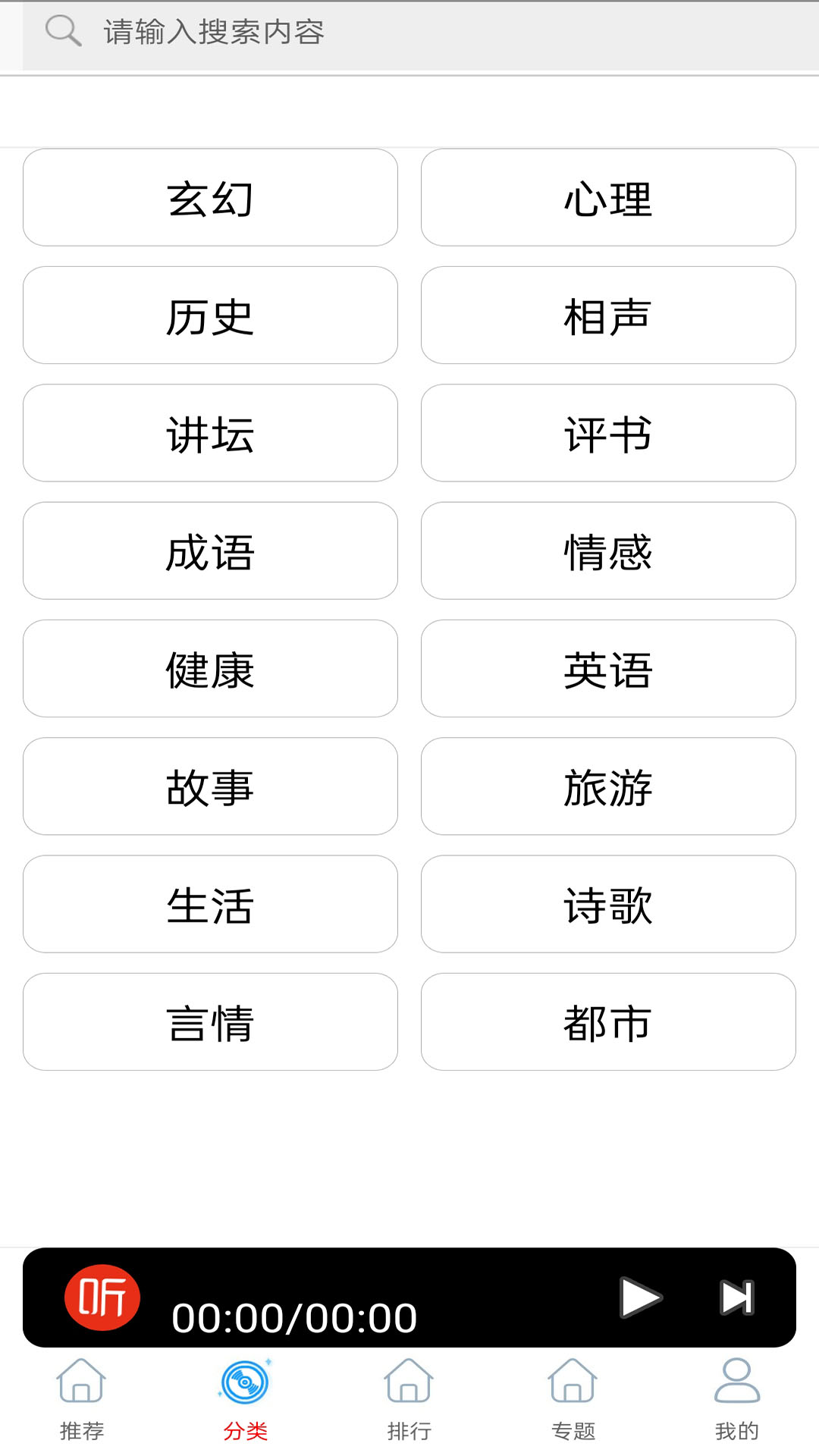Open the 分类 (Category) disc icon
819x1456 pixels.
(x=245, y=1383)
